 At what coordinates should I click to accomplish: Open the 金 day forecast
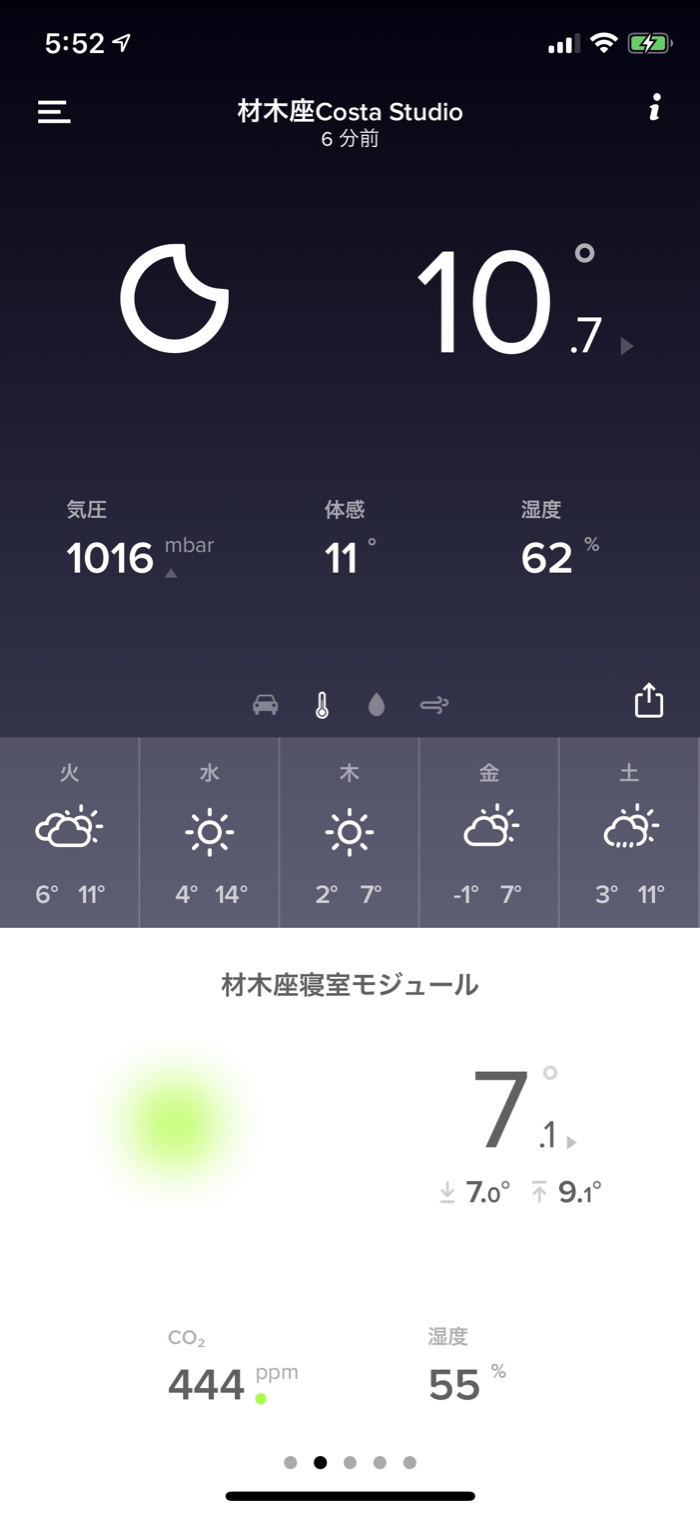(489, 832)
